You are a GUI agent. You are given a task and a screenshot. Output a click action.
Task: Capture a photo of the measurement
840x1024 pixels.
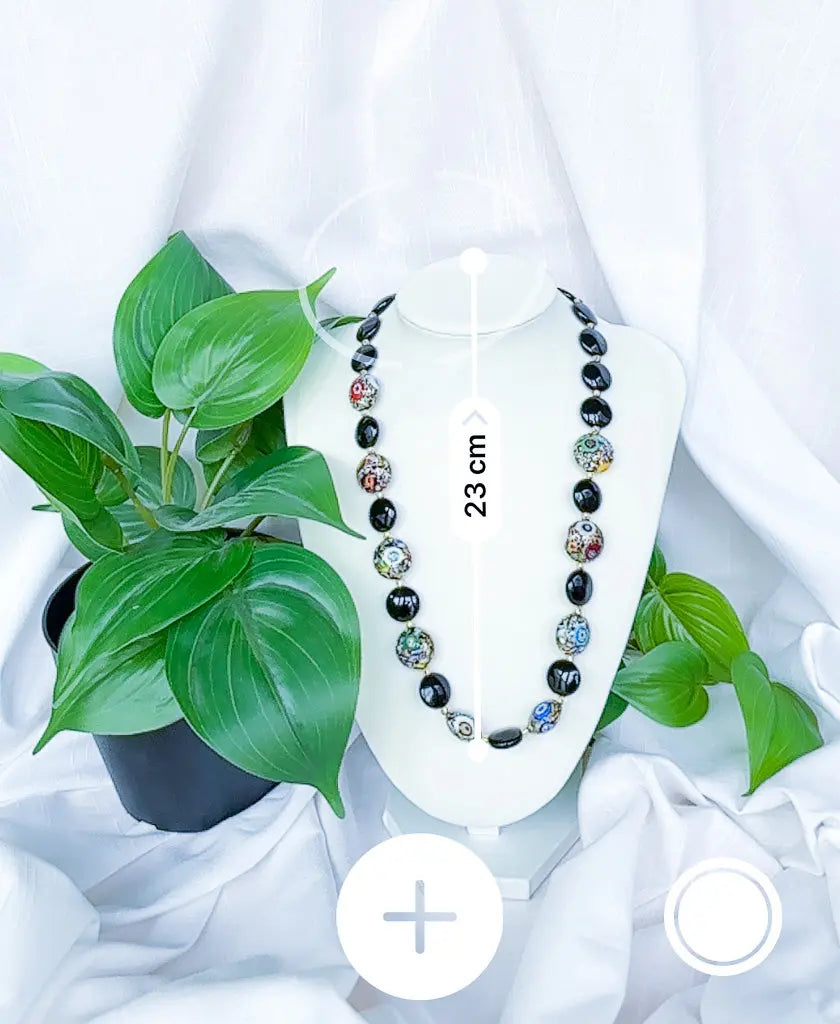click(x=722, y=916)
